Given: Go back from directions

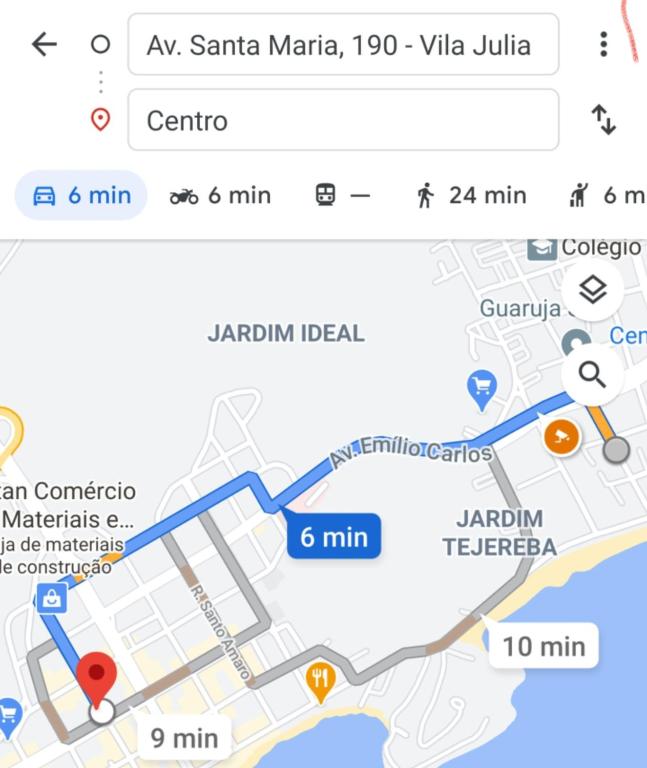Looking at the screenshot, I should (44, 44).
